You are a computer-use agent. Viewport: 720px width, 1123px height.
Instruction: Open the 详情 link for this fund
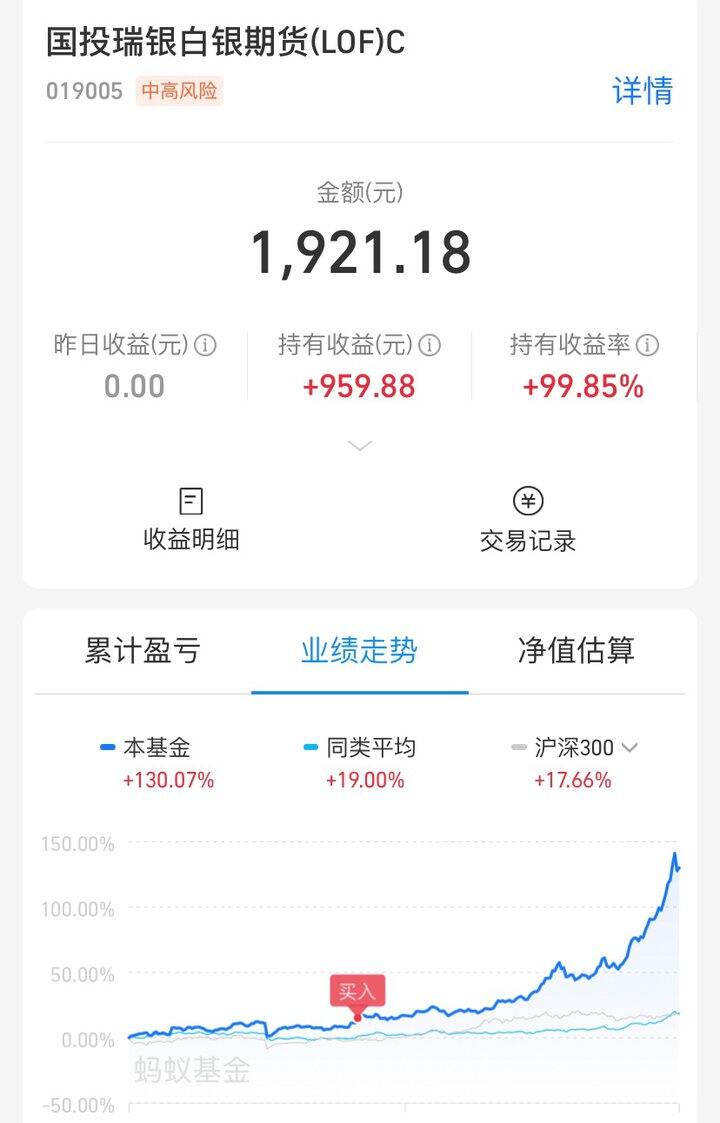coord(642,91)
